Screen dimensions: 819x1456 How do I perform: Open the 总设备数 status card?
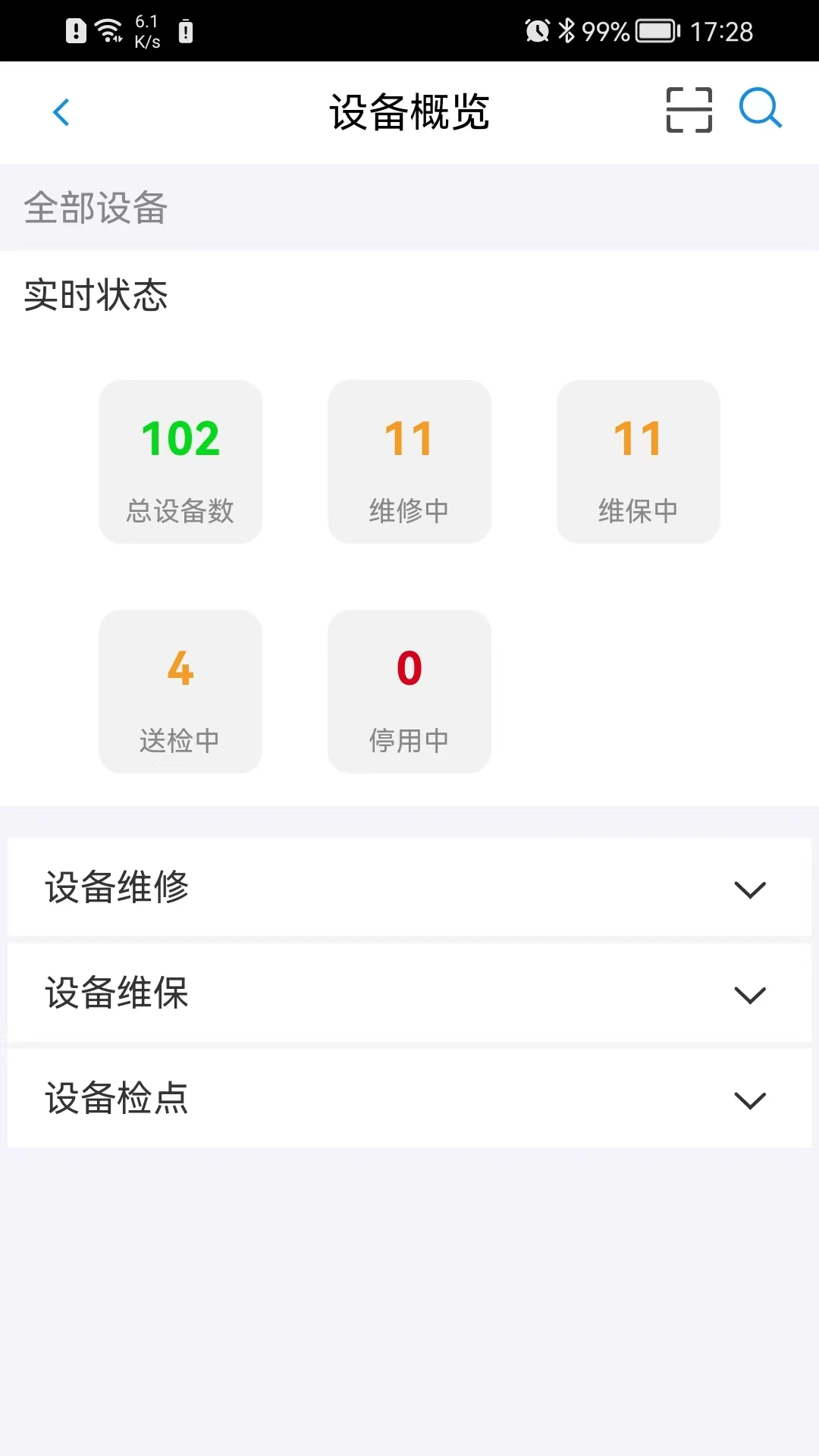tap(180, 463)
